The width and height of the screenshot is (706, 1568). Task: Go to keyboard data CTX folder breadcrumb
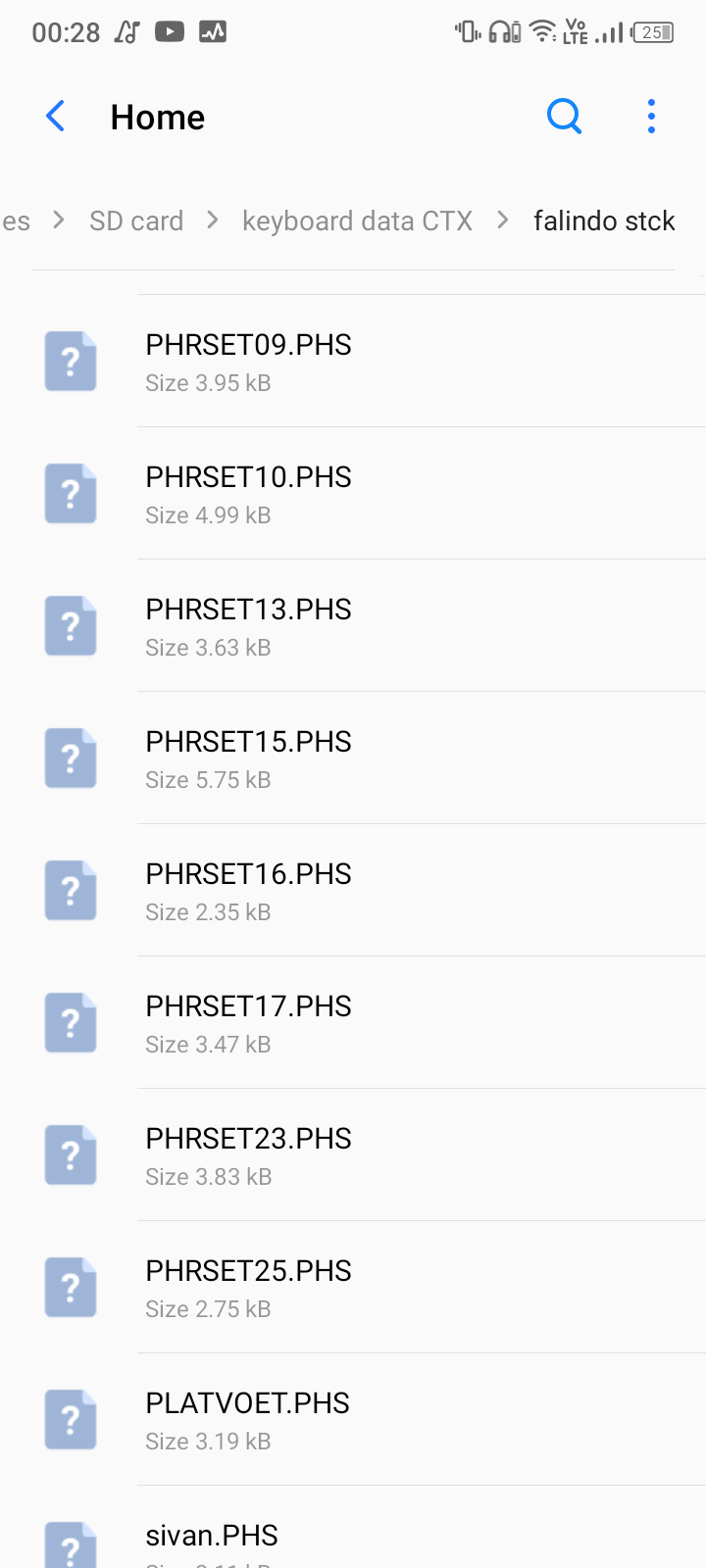[x=357, y=221]
